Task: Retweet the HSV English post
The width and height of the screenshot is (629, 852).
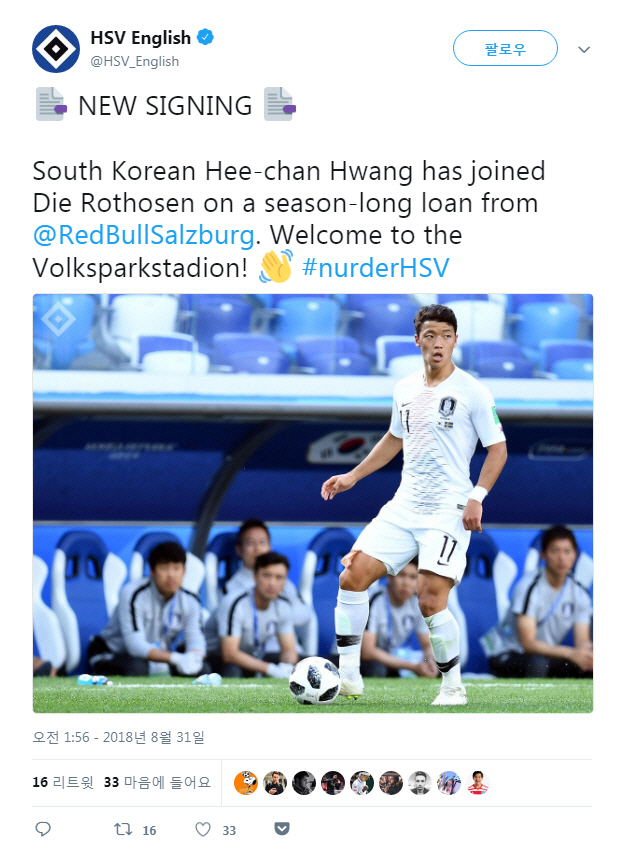Action: tap(123, 829)
